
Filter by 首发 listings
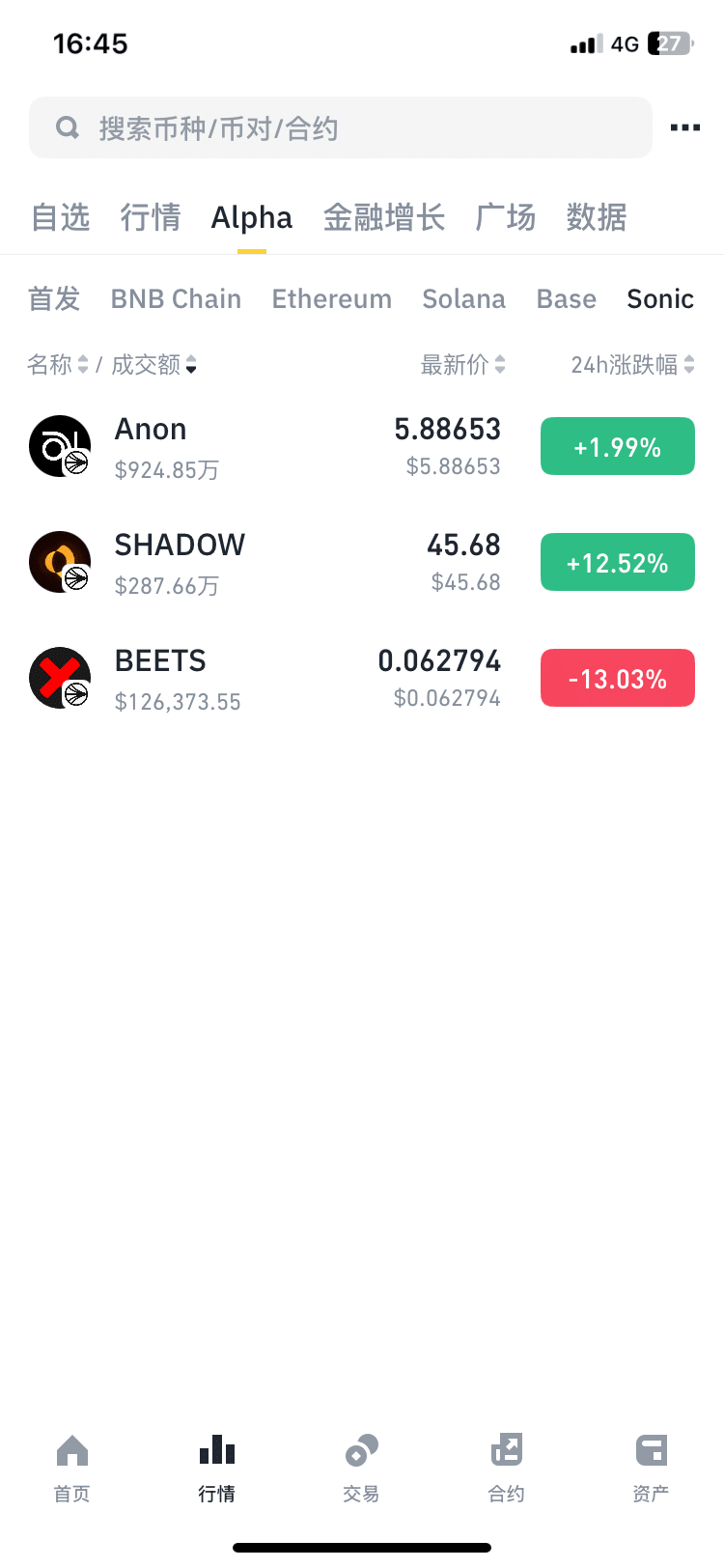point(54,299)
